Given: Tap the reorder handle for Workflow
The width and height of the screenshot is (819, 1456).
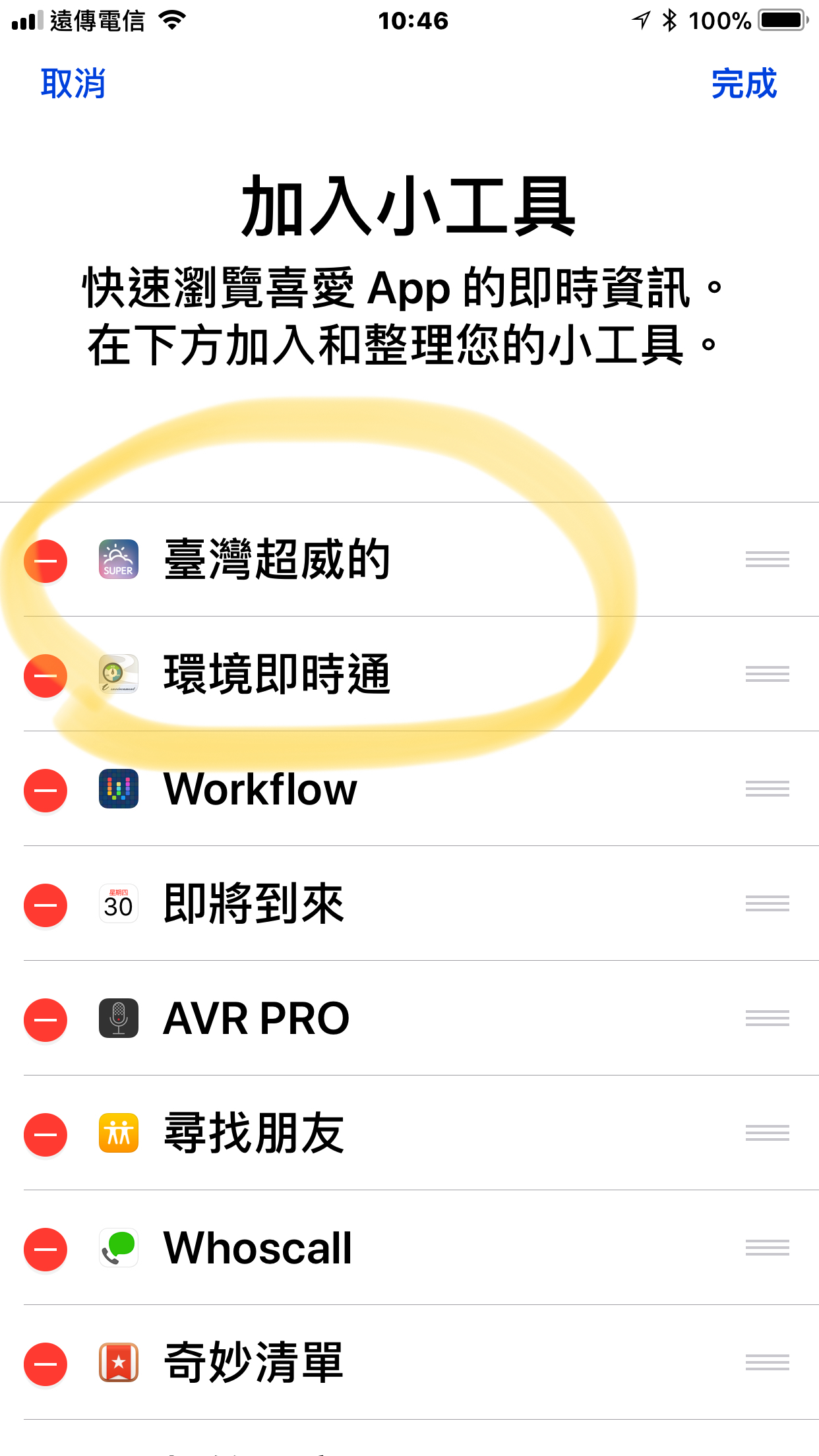Looking at the screenshot, I should coord(767,789).
